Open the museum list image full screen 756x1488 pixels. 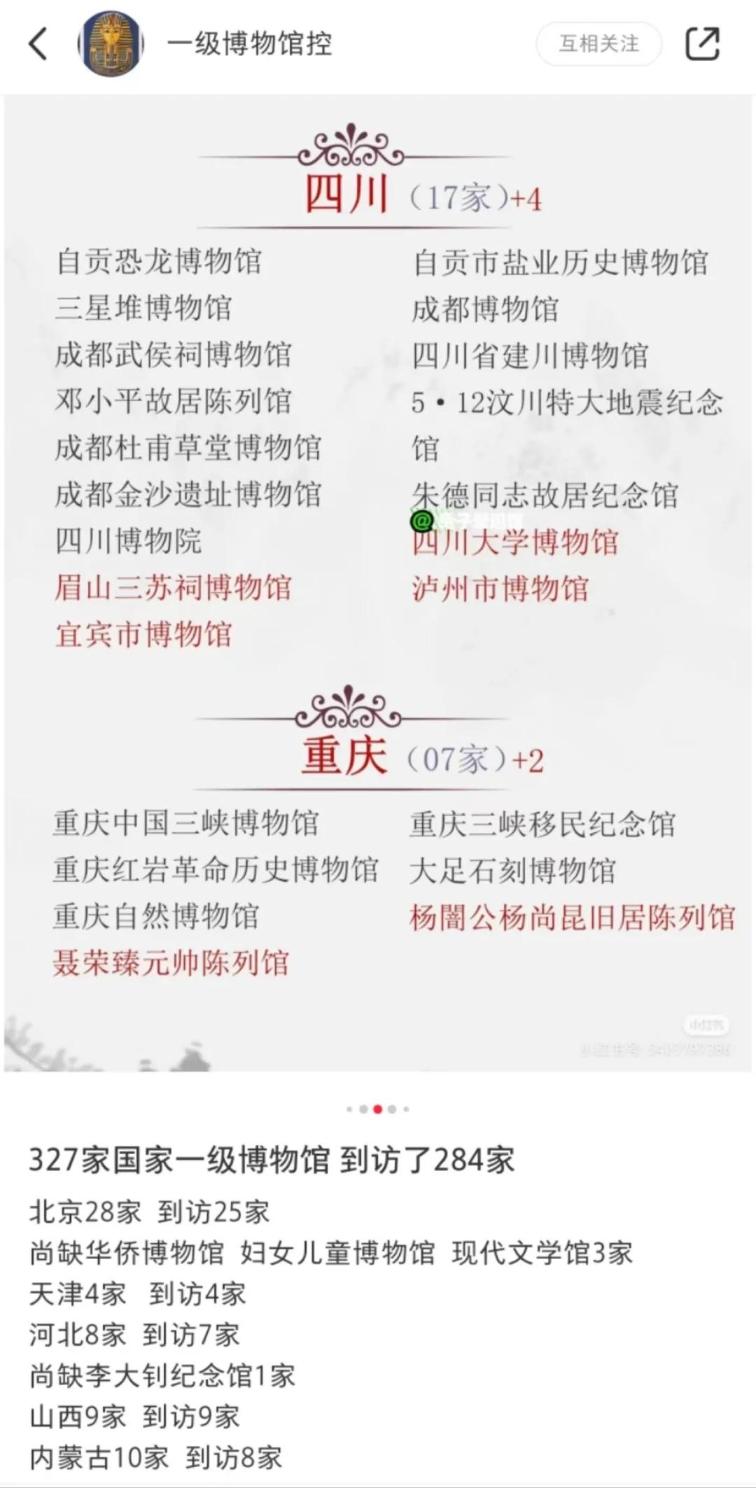coord(378,582)
